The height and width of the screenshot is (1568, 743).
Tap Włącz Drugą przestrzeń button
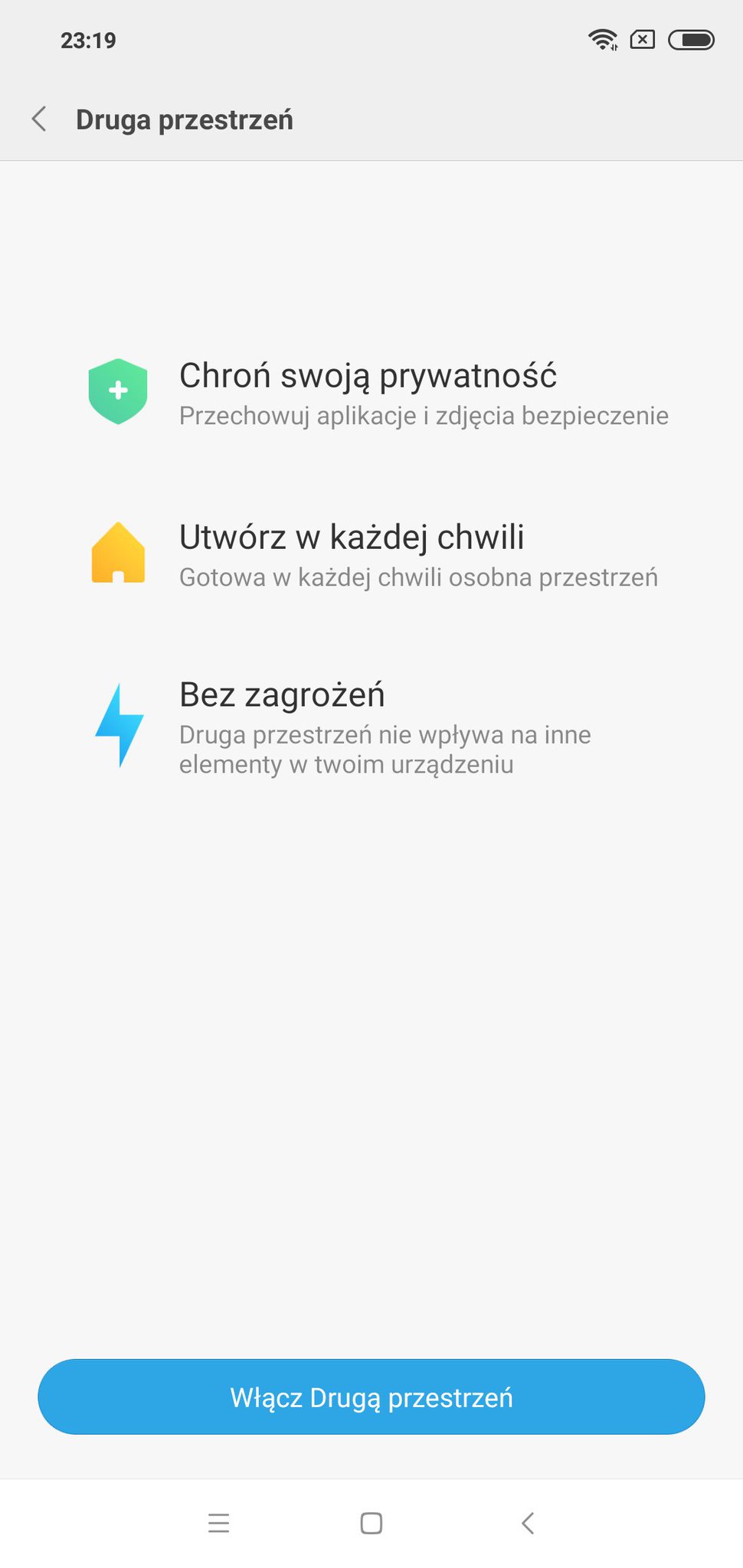pyautogui.click(x=371, y=1397)
